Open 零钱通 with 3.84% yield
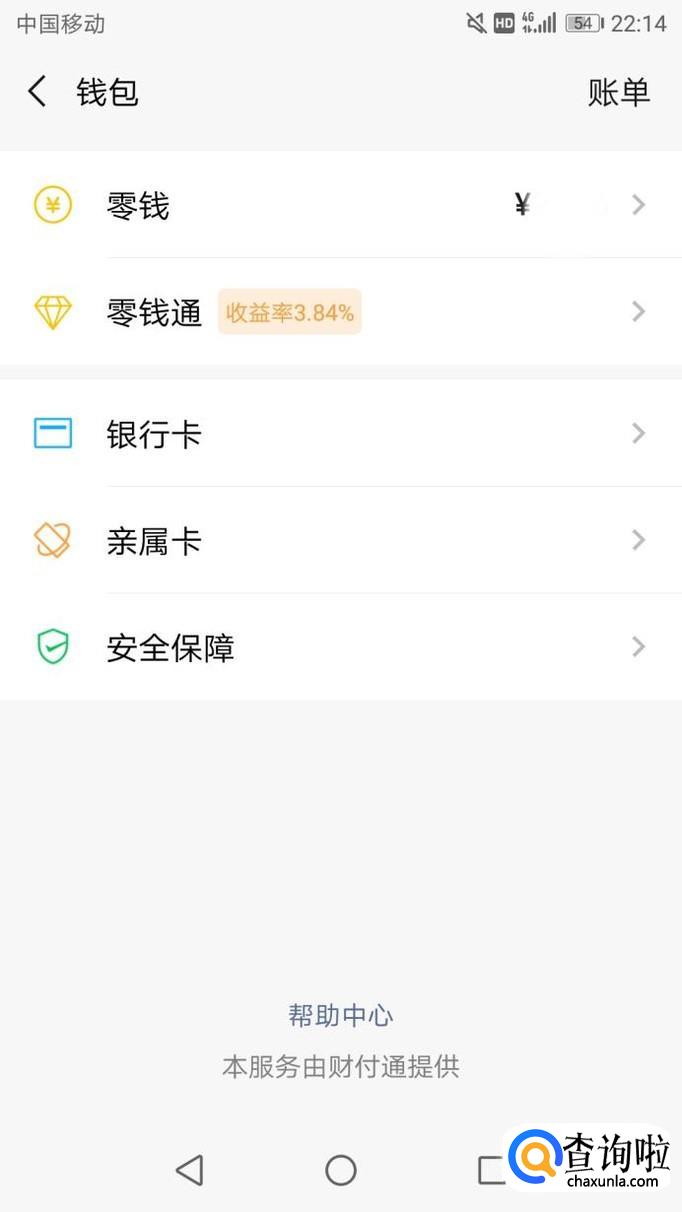This screenshot has height=1212, width=682. (x=340, y=312)
